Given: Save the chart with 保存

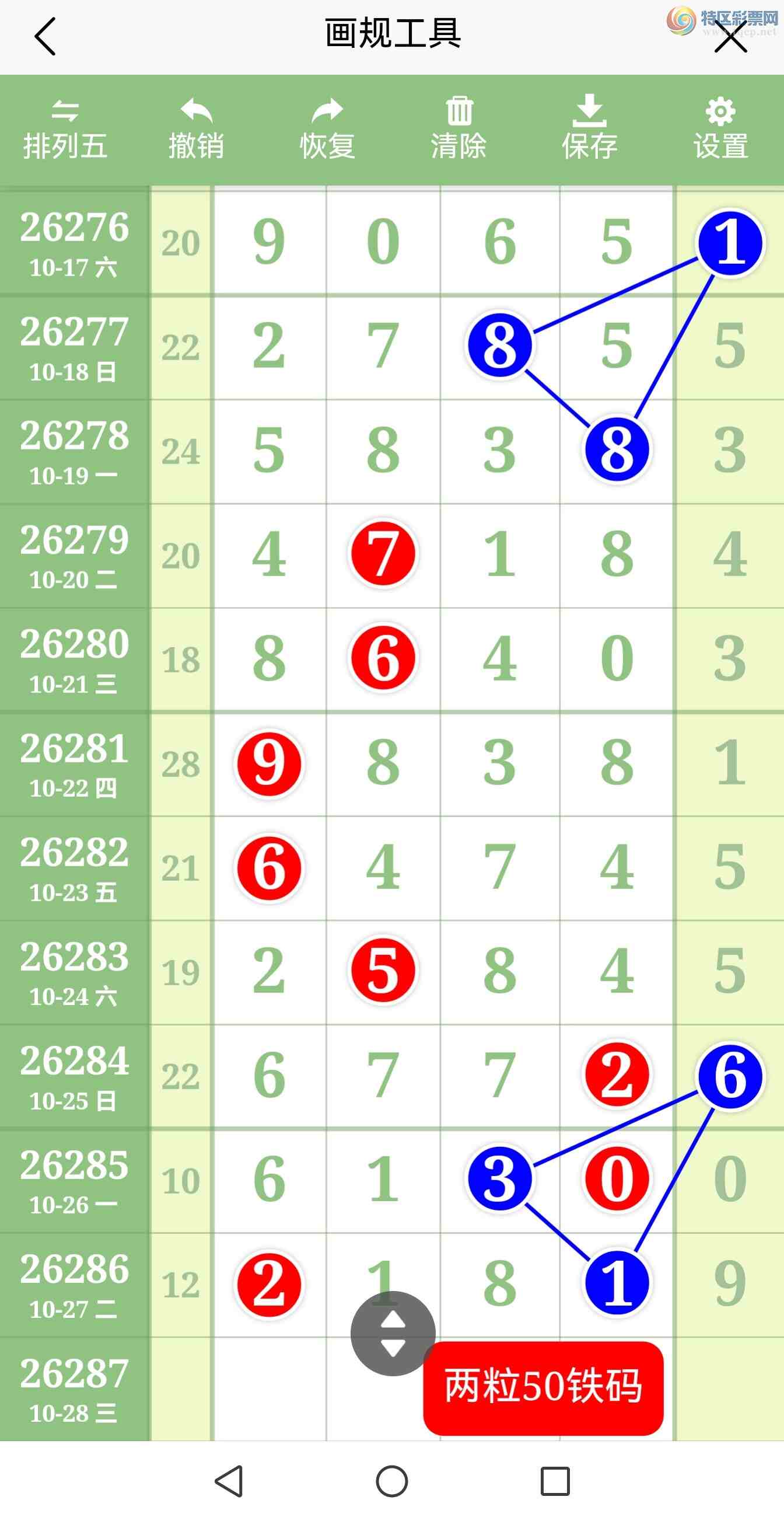Looking at the screenshot, I should click(589, 129).
